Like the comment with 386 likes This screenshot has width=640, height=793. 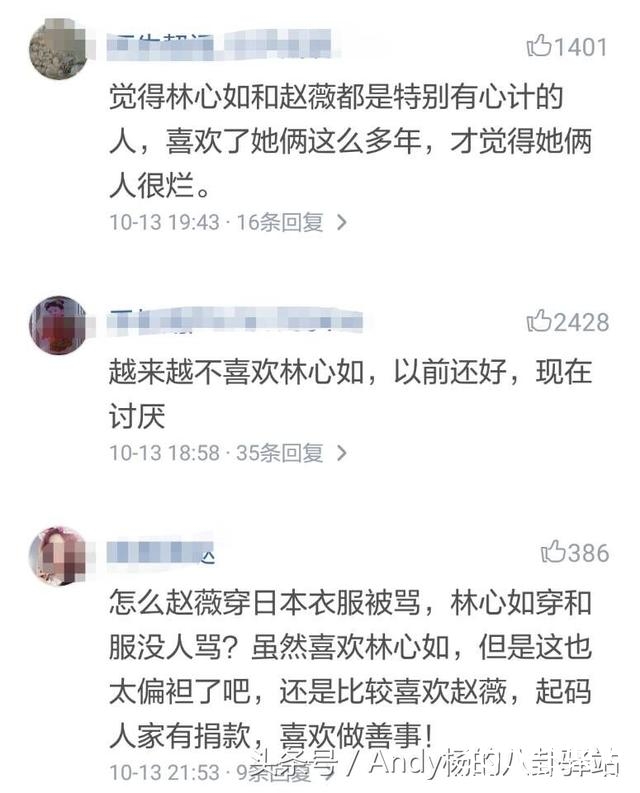553,551
